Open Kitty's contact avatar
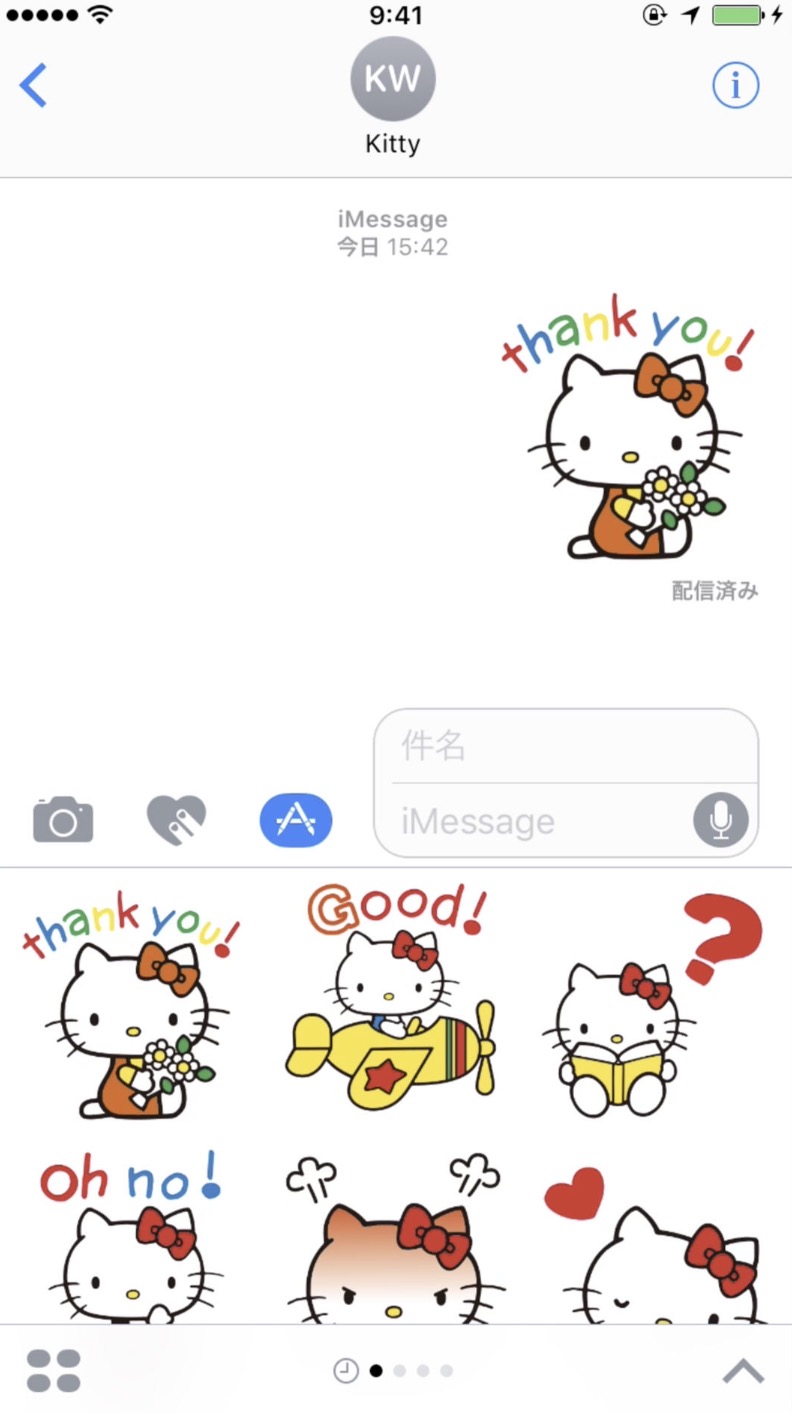792x1413 pixels. click(x=392, y=80)
